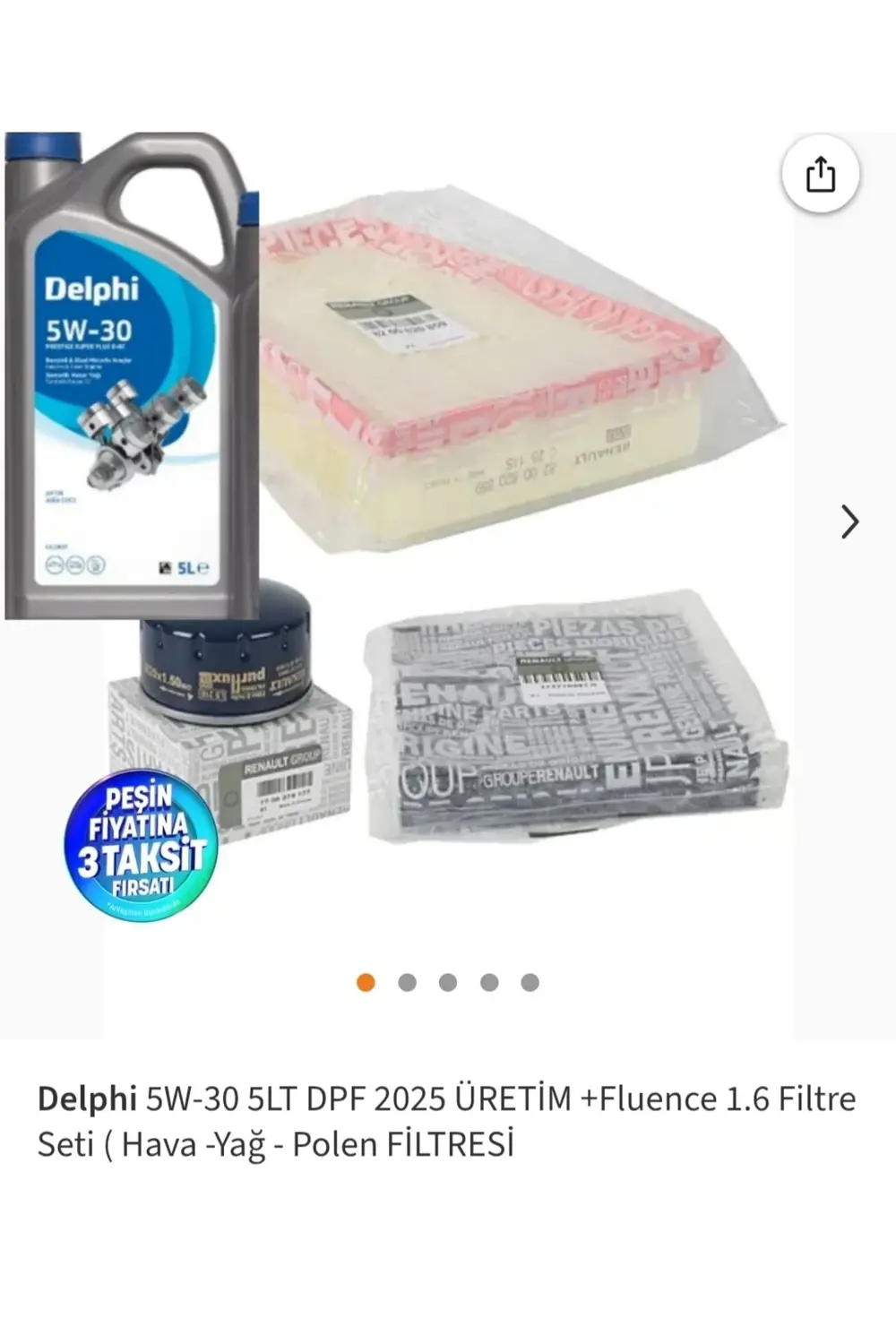Jump to the second image dot
This screenshot has width=896, height=1344.
pos(407,982)
